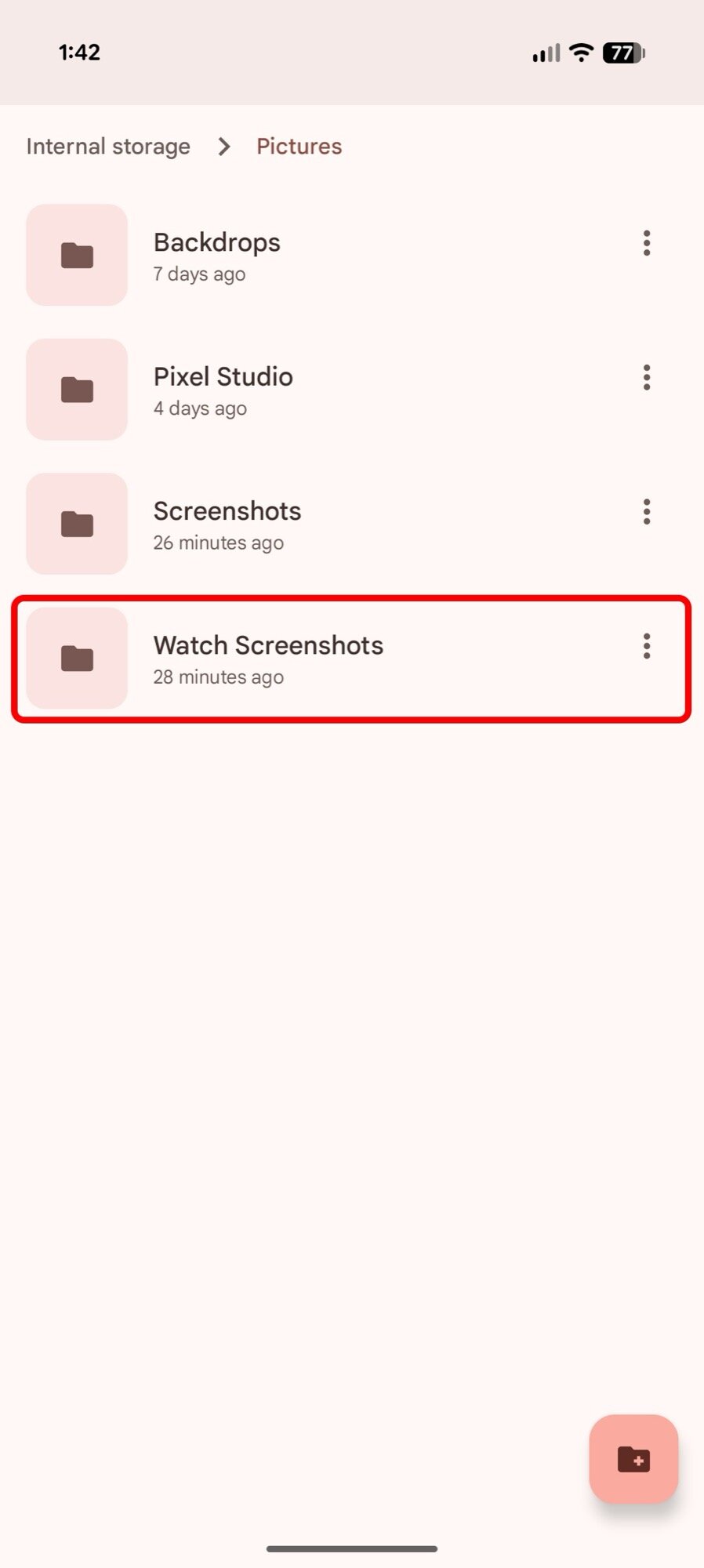Screen dimensions: 704x1568
Task: Tap the clock showing 1:42
Action: 78,52
